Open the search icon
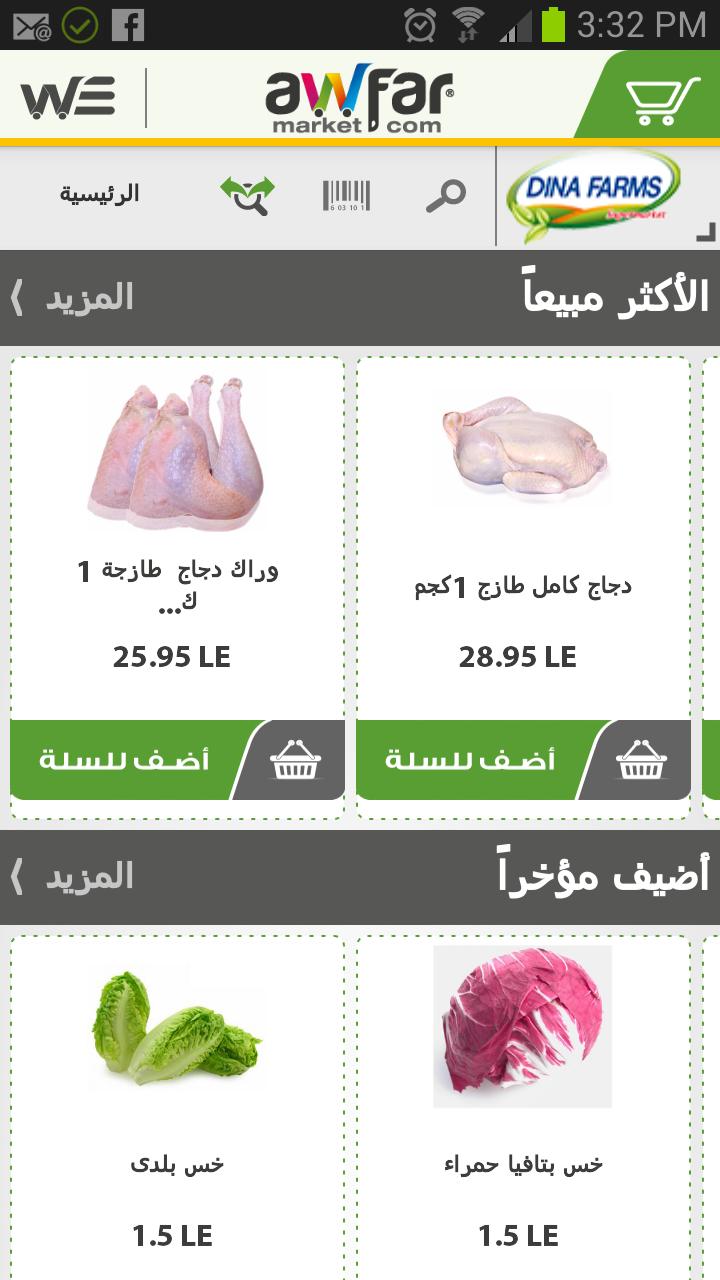720x1280 pixels. pos(447,196)
